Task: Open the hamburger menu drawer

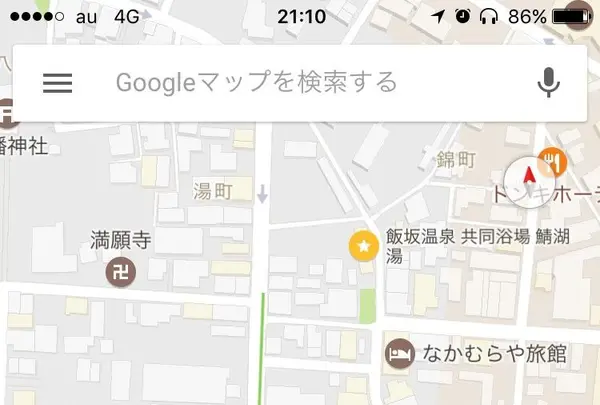Action: [58, 82]
